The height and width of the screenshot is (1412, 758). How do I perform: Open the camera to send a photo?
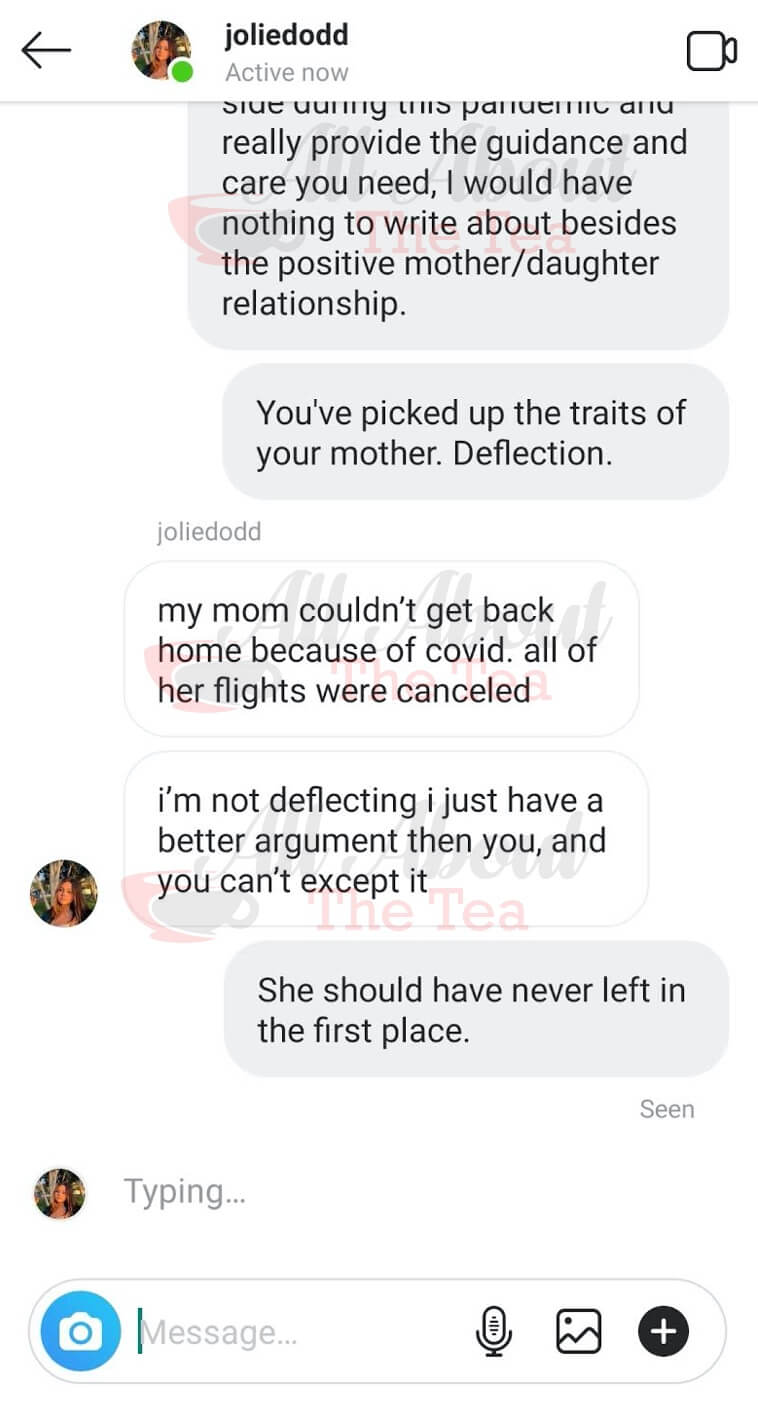coord(80,1331)
